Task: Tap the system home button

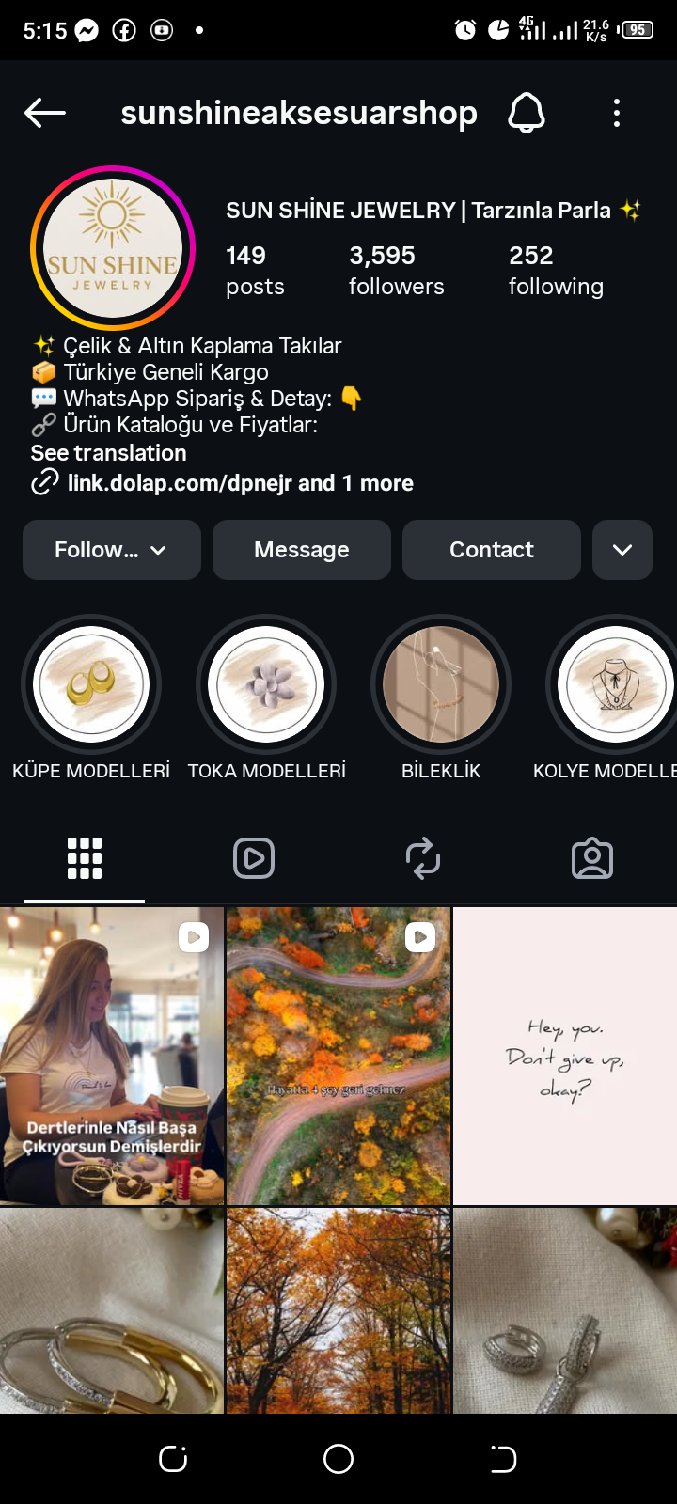Action: (338, 1459)
